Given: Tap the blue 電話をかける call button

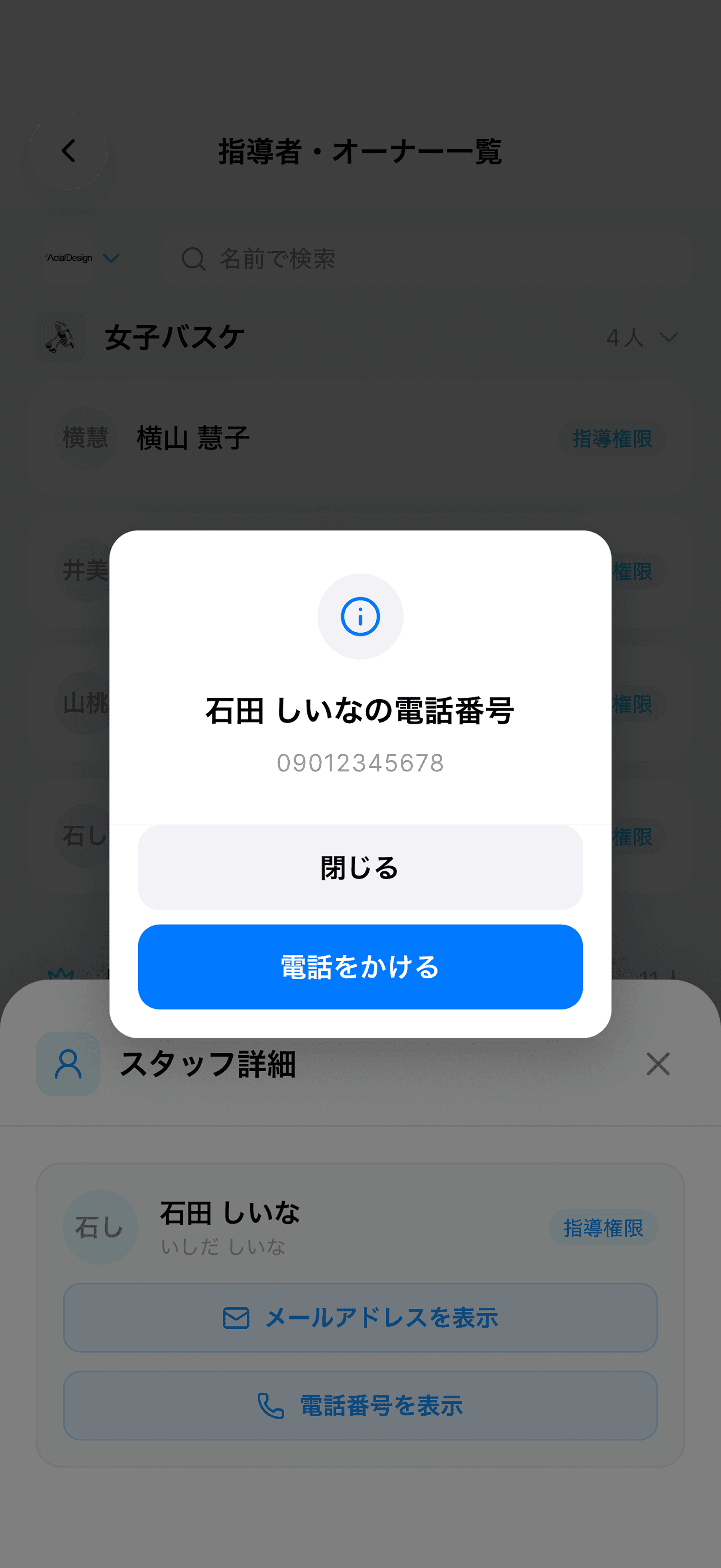Looking at the screenshot, I should (x=360, y=967).
